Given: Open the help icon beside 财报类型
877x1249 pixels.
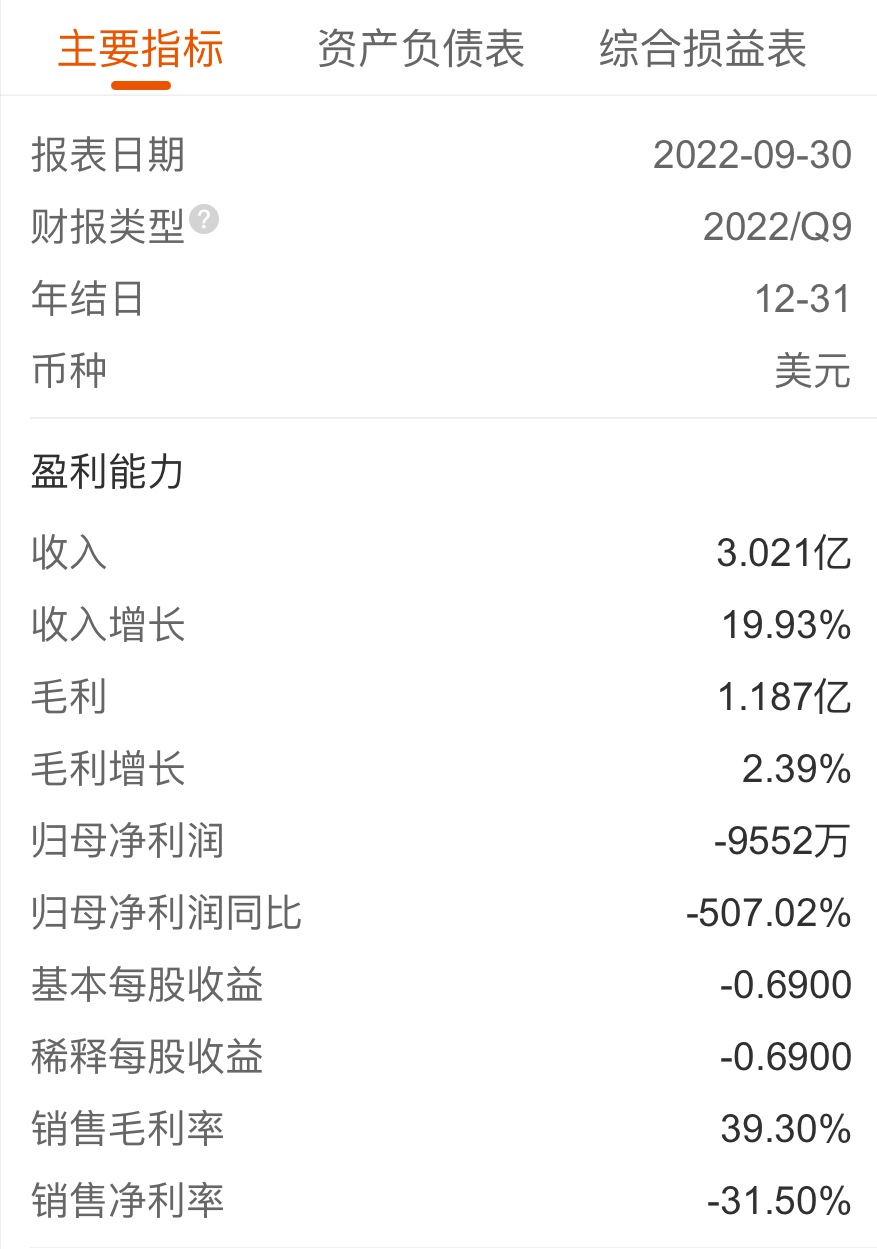Looking at the screenshot, I should [204, 219].
